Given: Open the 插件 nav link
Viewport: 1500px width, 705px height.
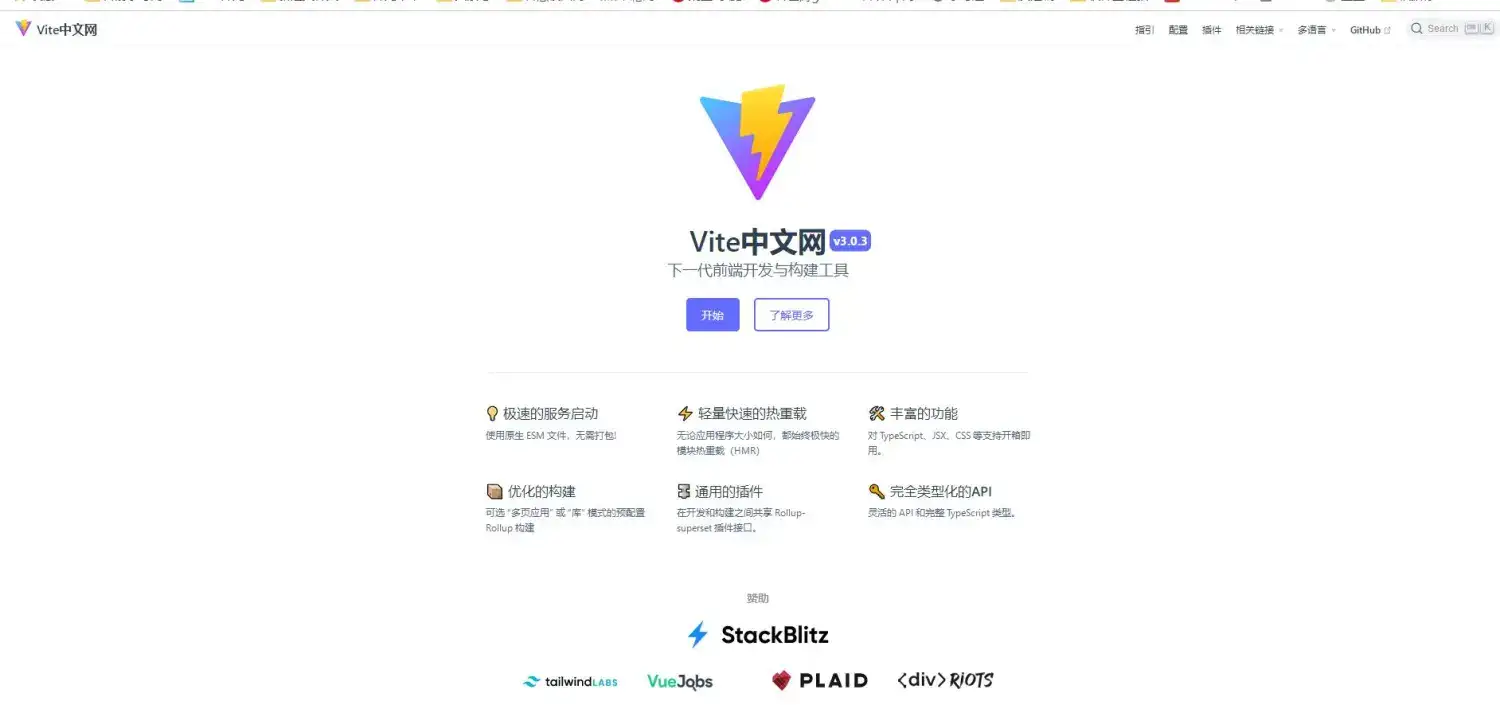Looking at the screenshot, I should tap(1211, 30).
